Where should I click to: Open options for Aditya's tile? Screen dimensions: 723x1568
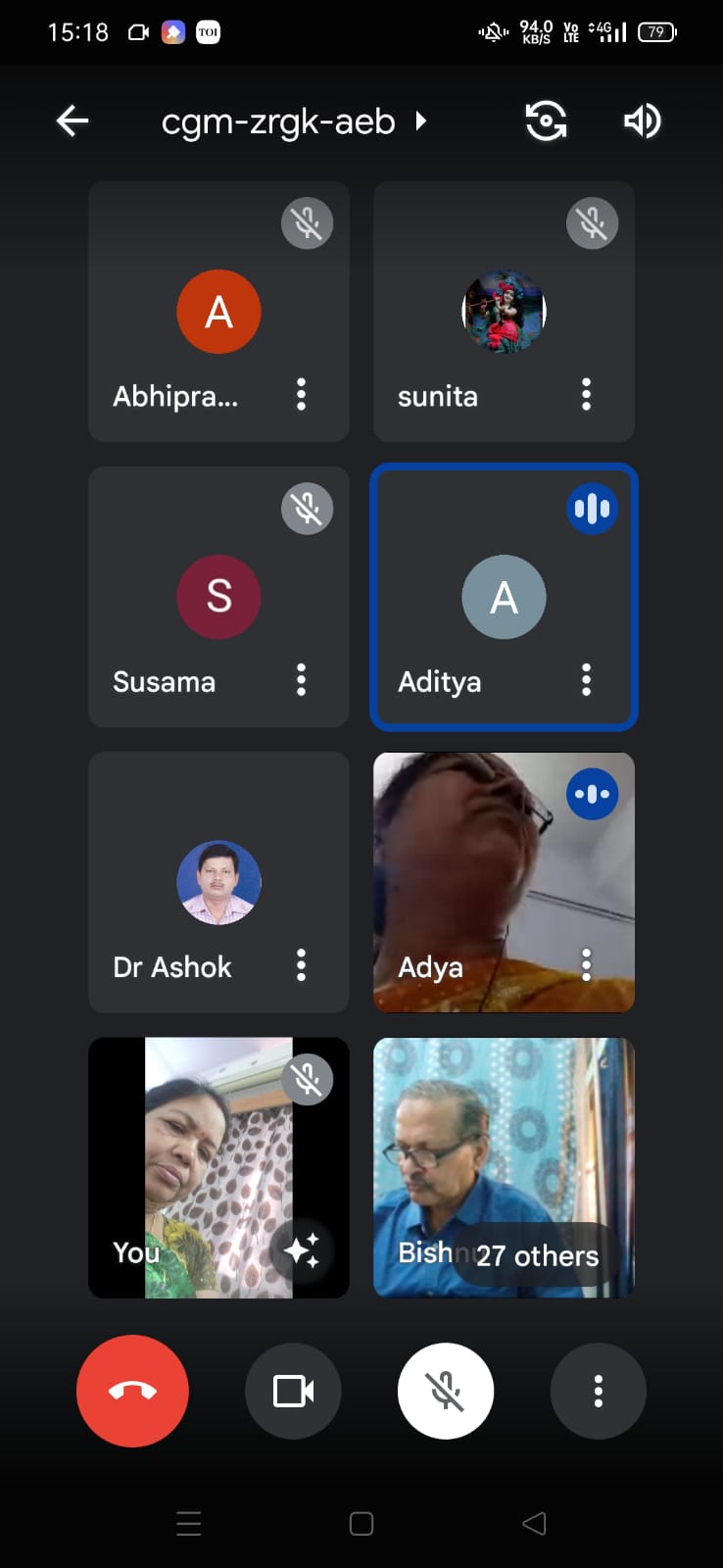tap(586, 680)
